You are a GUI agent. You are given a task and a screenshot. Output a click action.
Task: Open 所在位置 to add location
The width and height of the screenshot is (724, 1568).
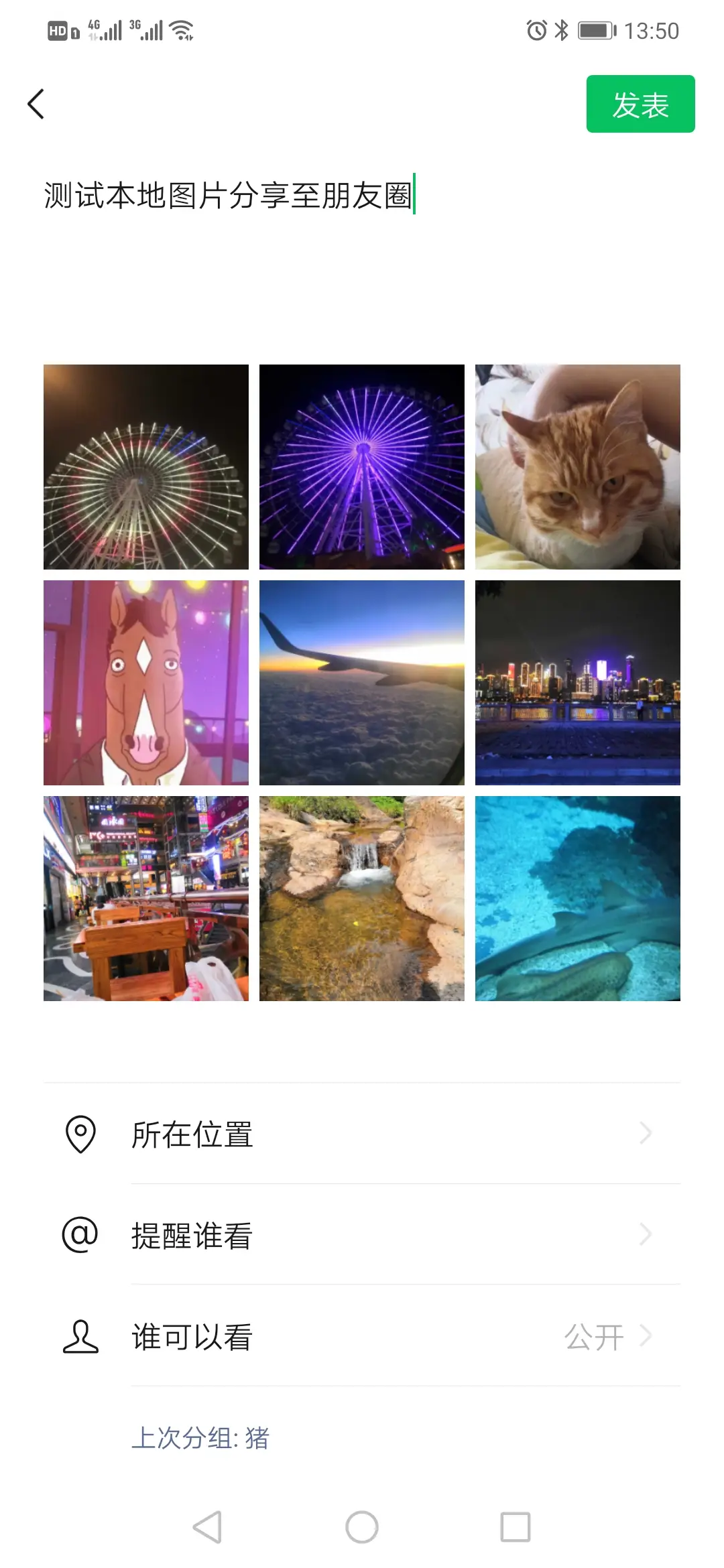click(x=362, y=1134)
